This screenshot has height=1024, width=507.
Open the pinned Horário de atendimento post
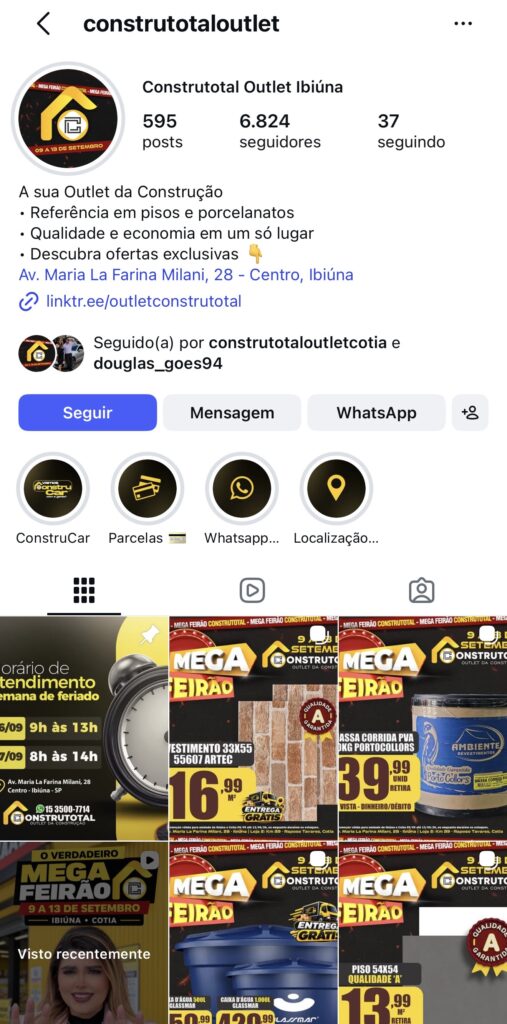tap(84, 728)
